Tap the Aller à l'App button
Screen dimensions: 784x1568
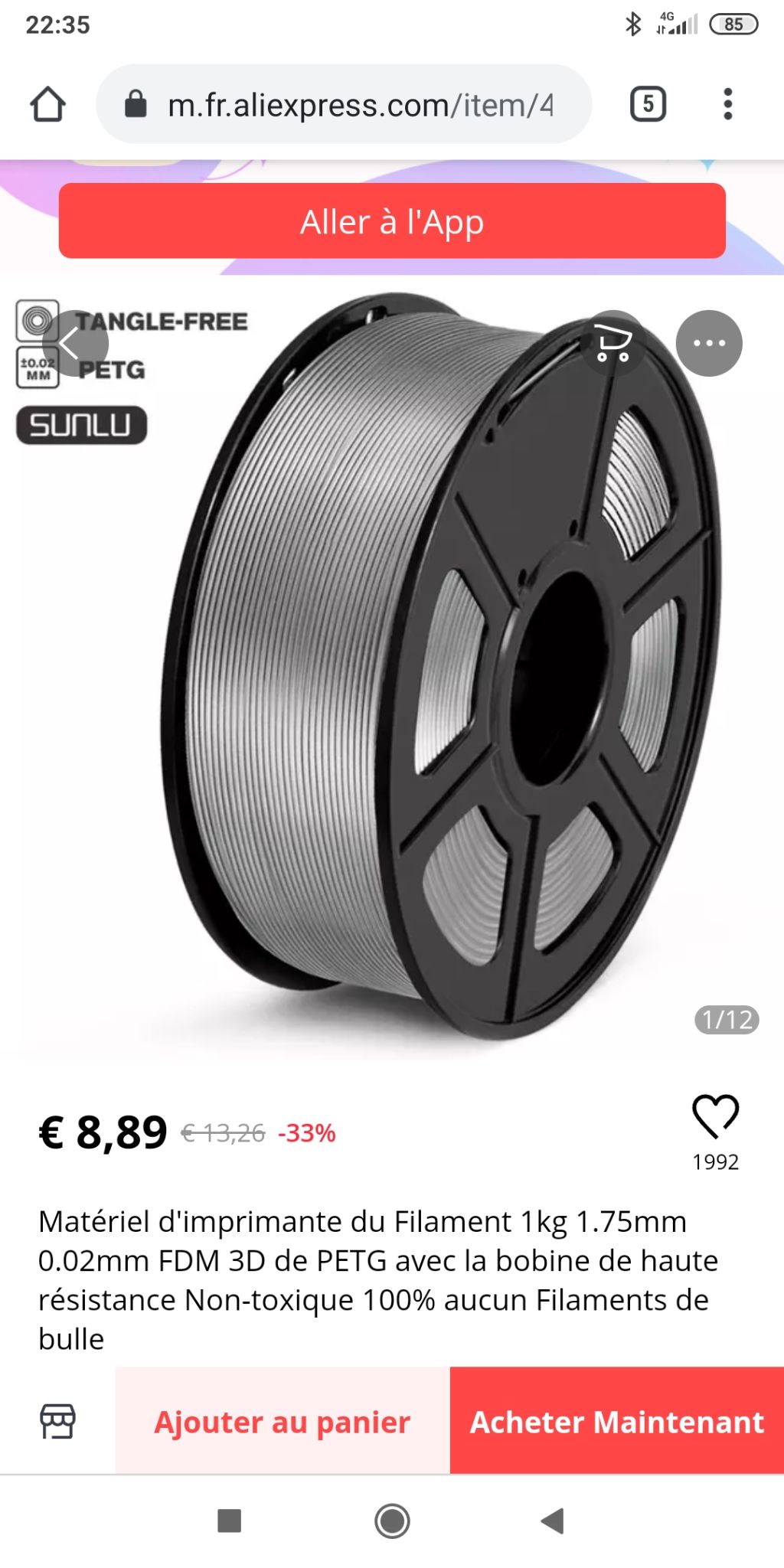pos(392,221)
